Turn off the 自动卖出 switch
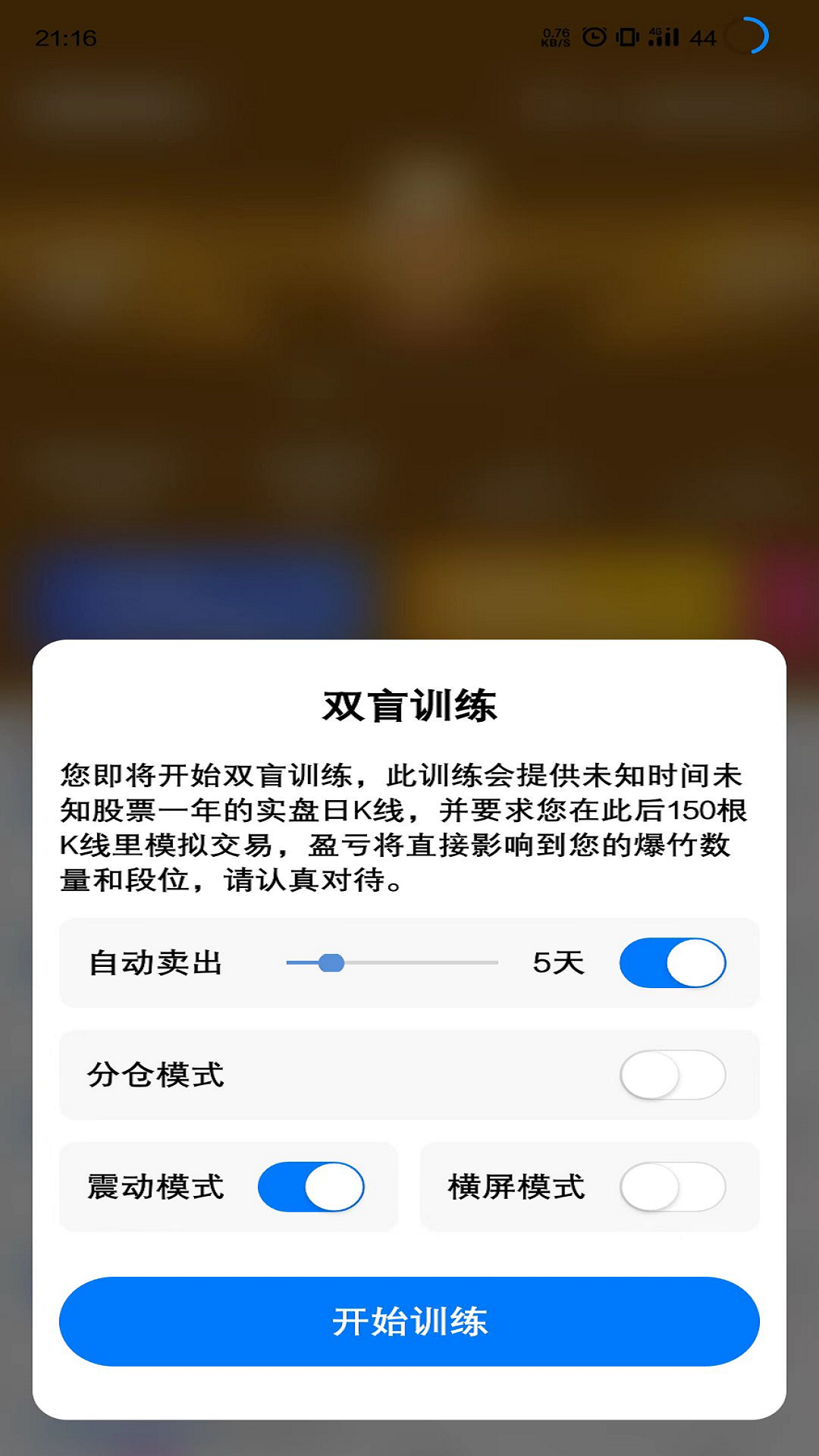Image resolution: width=819 pixels, height=1456 pixels. coord(672,962)
